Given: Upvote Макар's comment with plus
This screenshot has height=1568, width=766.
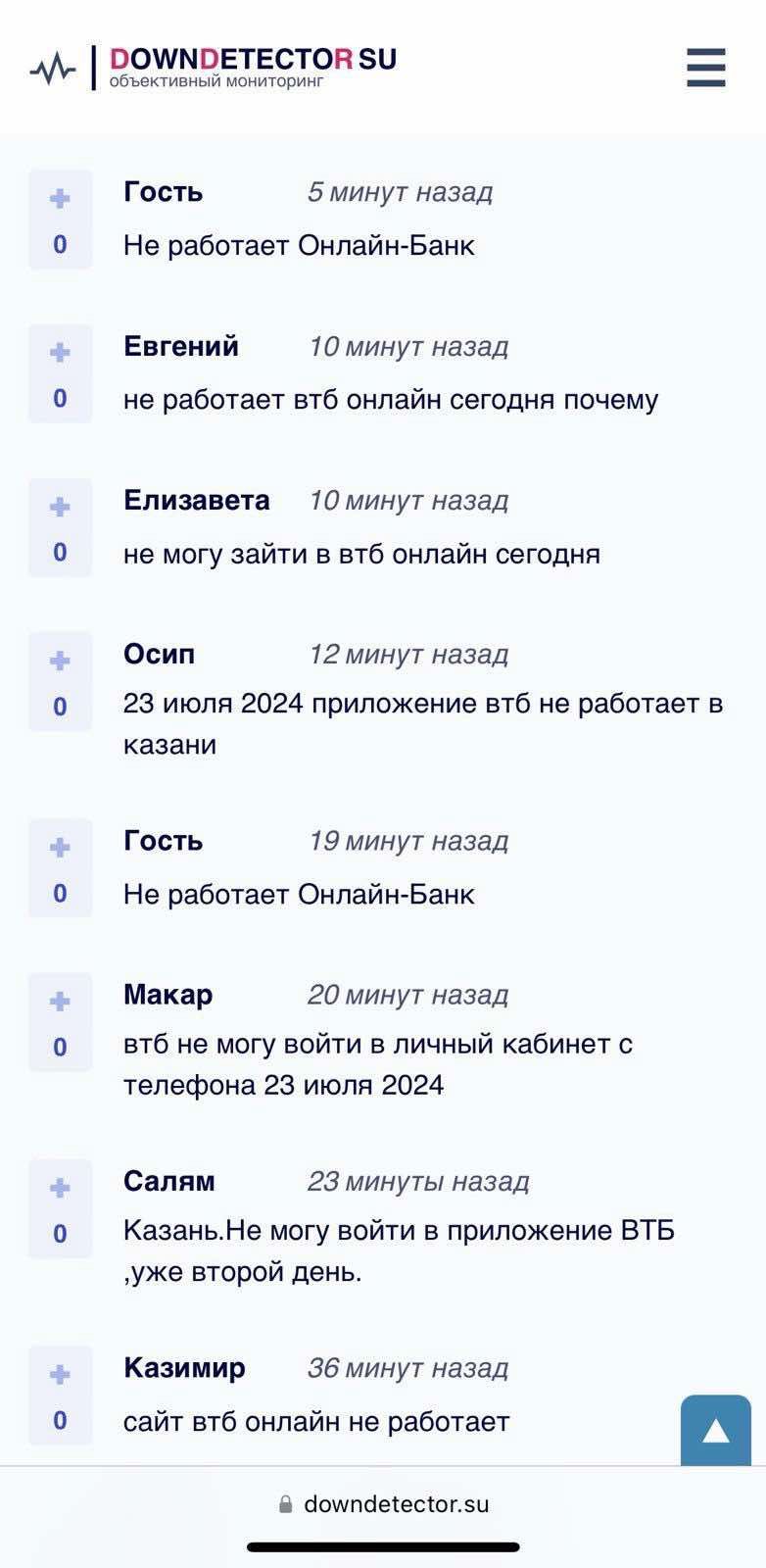Looking at the screenshot, I should (x=60, y=1002).
